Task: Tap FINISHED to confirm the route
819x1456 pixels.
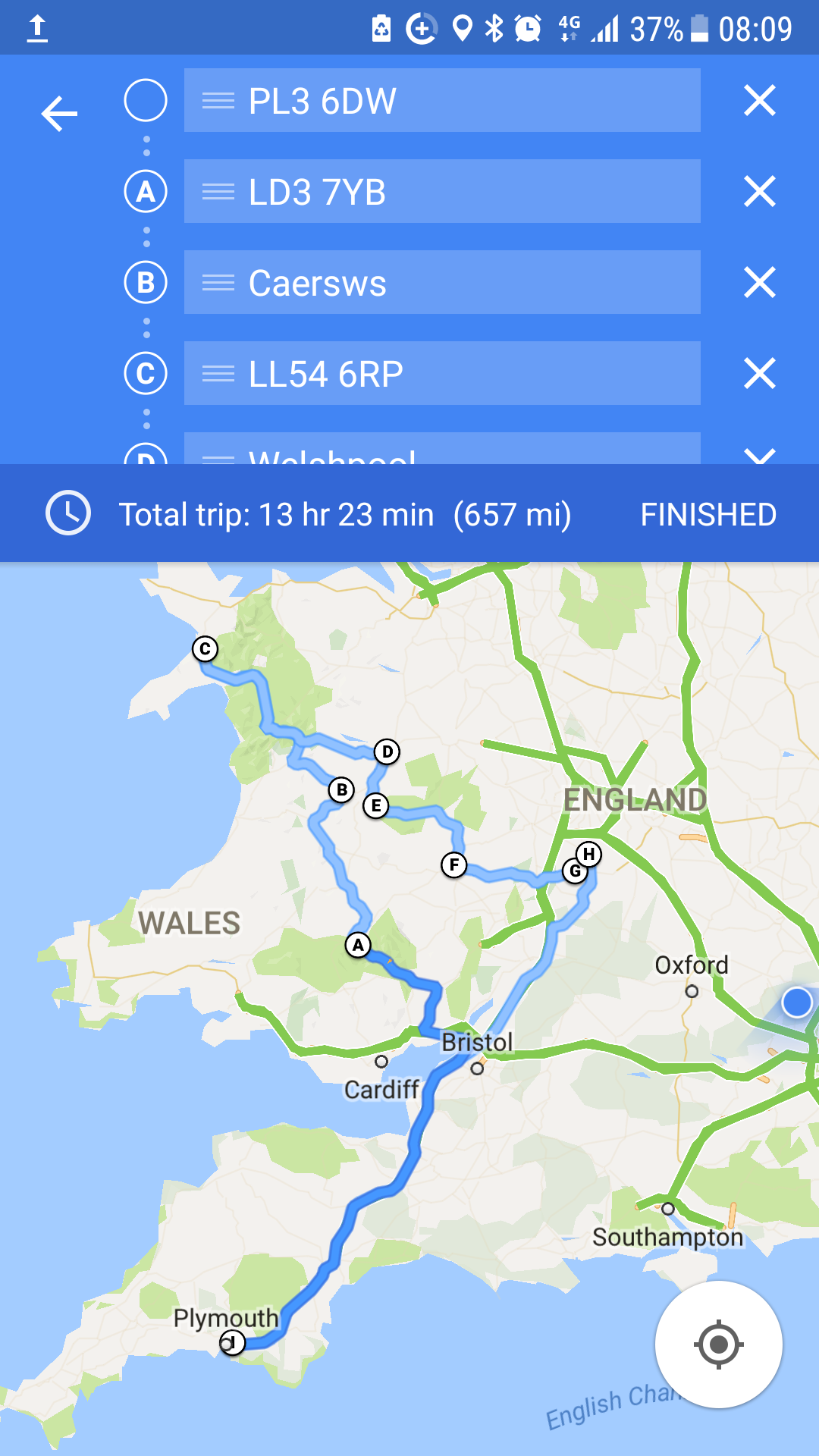Action: point(708,515)
